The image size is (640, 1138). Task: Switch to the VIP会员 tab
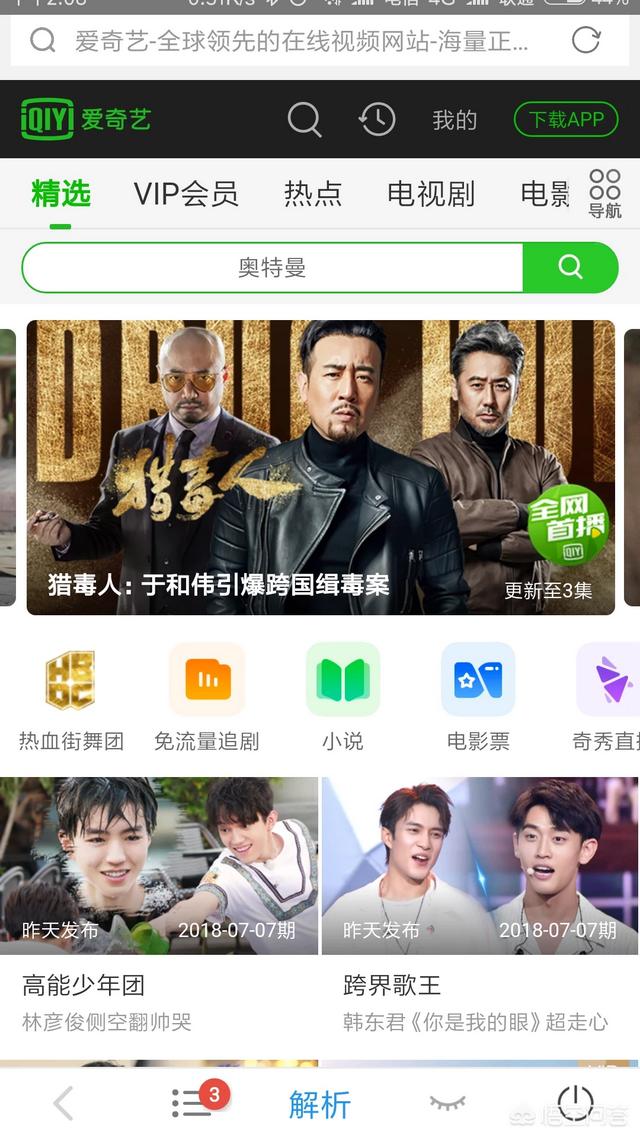[186, 193]
